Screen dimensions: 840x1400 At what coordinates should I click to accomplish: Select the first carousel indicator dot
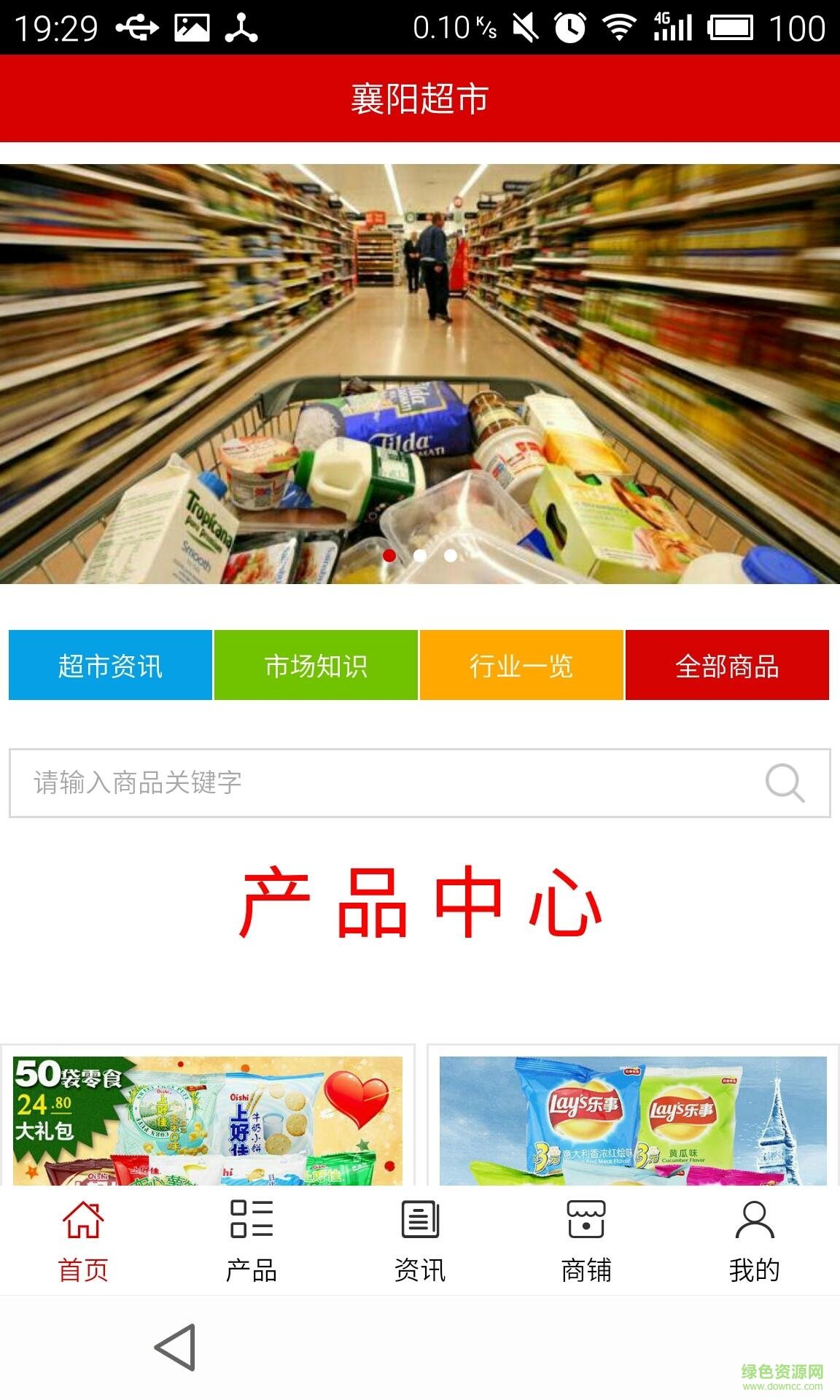tap(389, 556)
